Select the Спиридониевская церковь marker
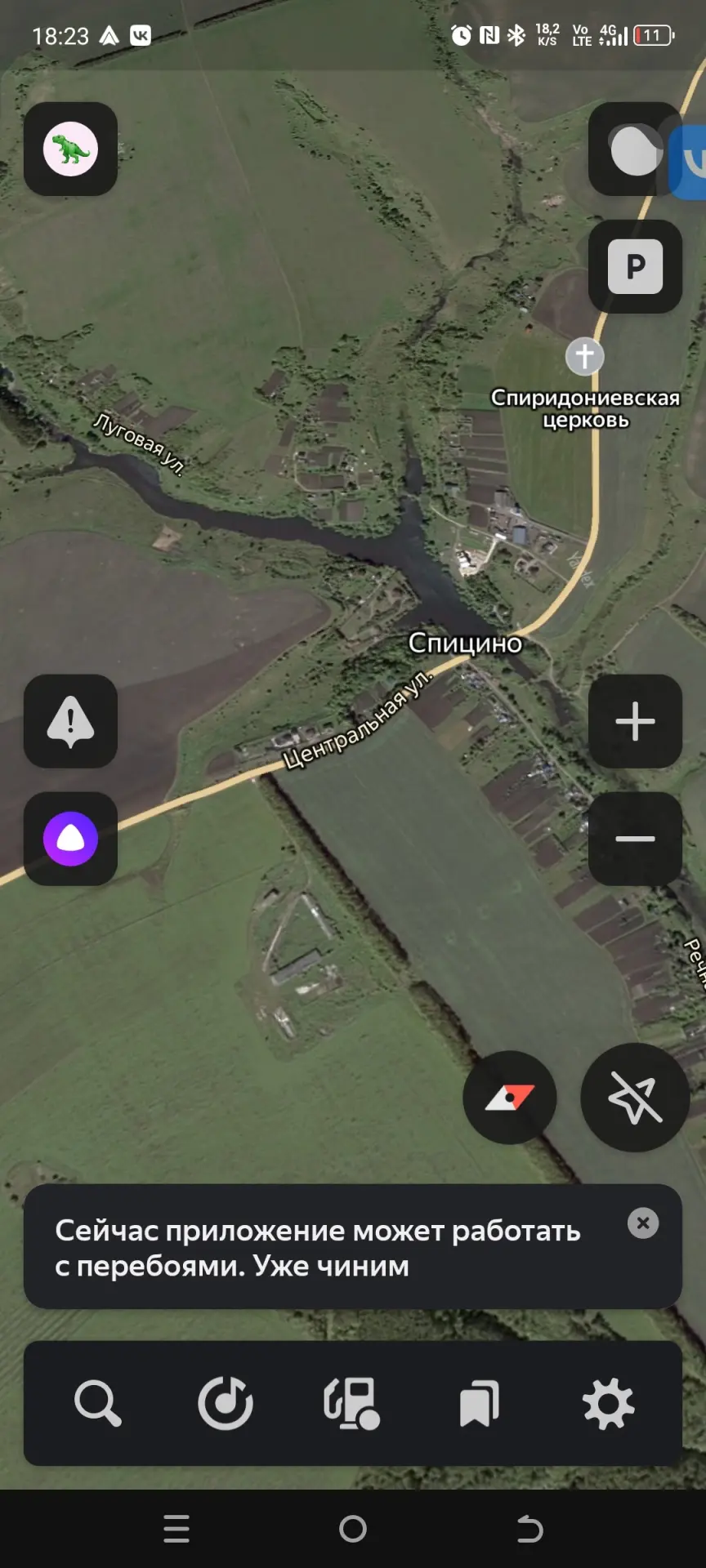The width and height of the screenshot is (706, 1568). pyautogui.click(x=584, y=356)
